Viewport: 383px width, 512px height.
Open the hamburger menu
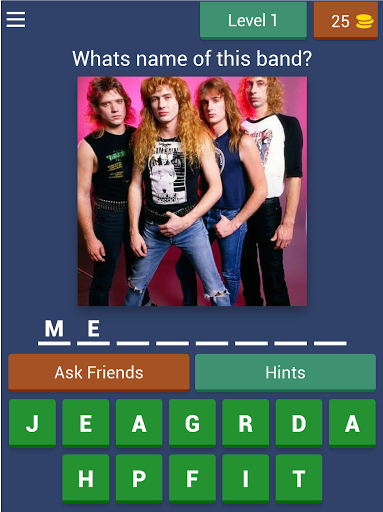point(16,20)
